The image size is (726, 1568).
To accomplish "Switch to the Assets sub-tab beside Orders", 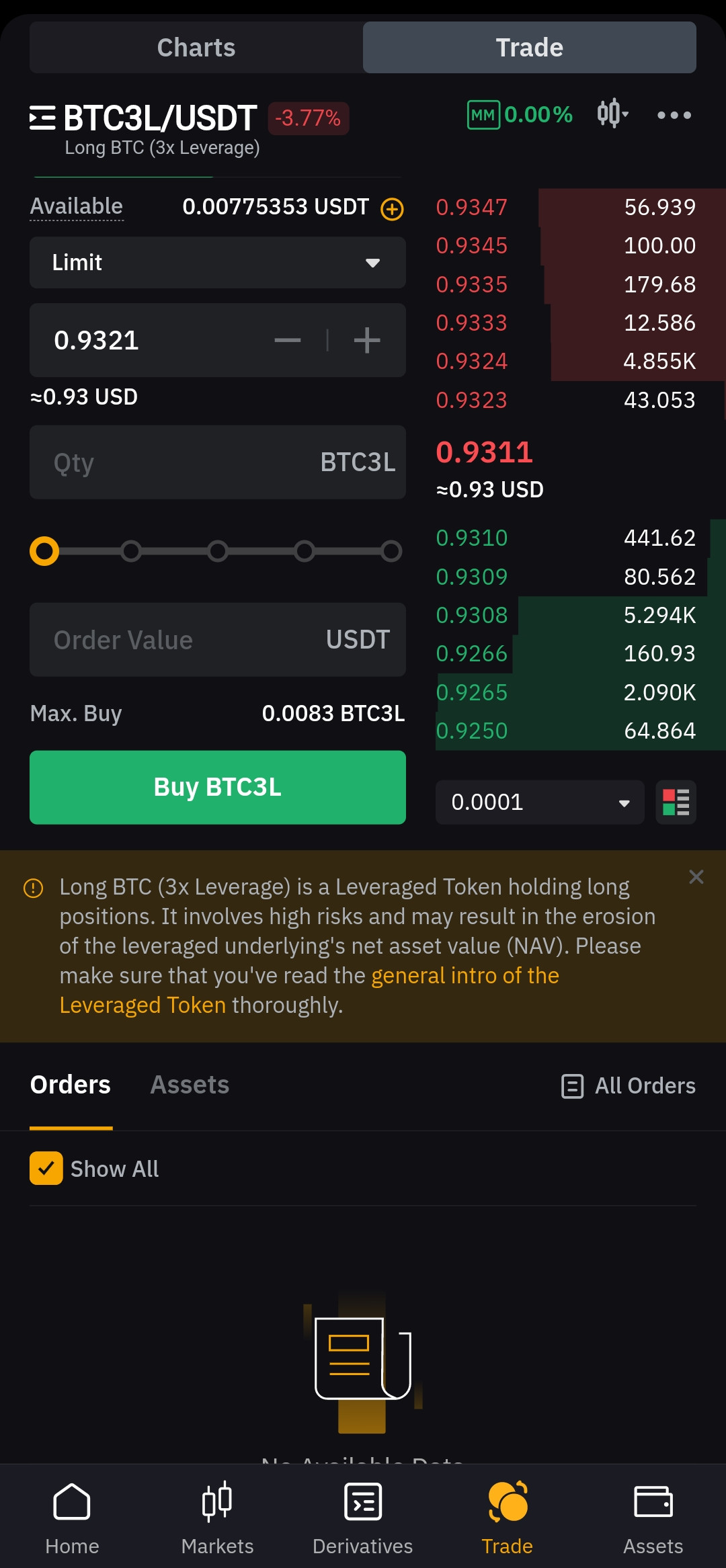I will pos(190,1085).
